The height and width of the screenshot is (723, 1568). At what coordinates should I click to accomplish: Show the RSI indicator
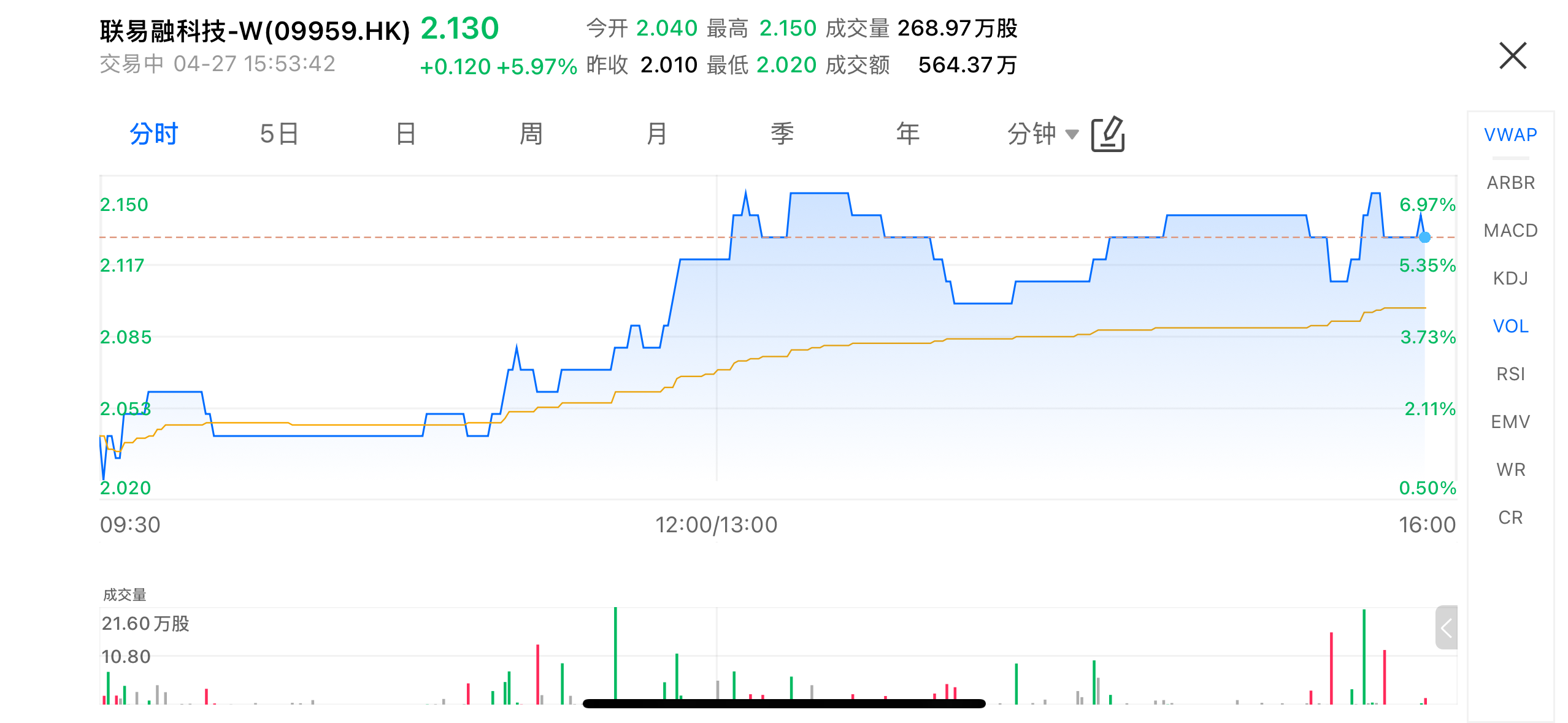pos(1510,374)
